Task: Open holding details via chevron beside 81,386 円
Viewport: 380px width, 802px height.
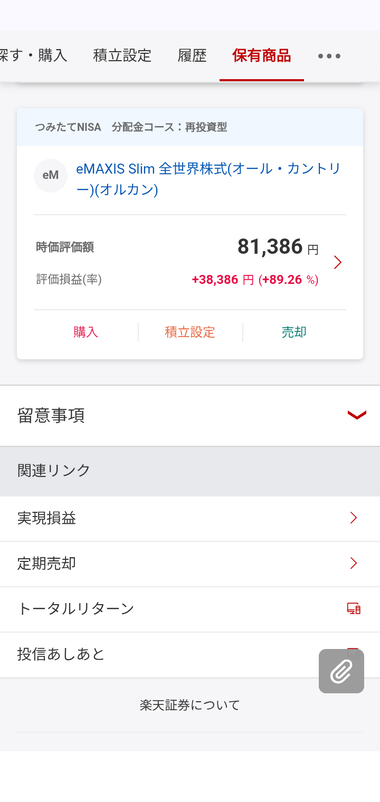Action: click(338, 263)
